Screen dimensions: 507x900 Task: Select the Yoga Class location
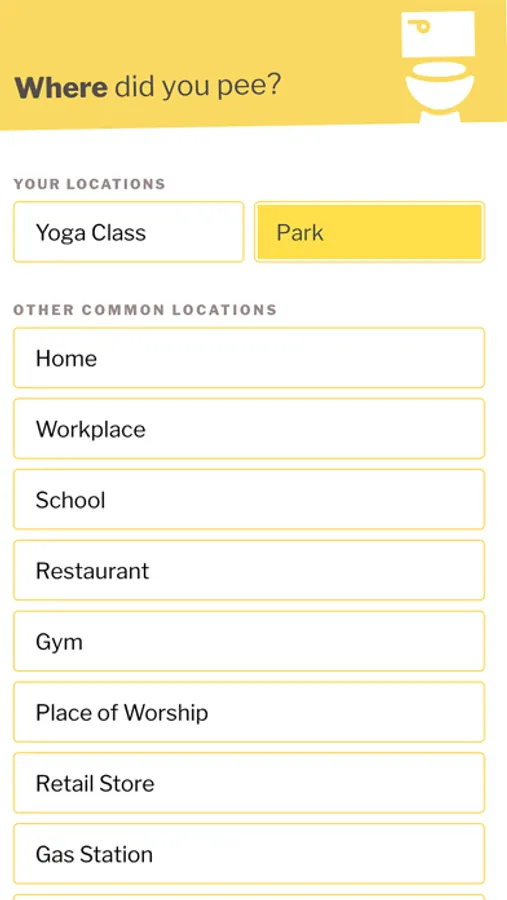(129, 232)
